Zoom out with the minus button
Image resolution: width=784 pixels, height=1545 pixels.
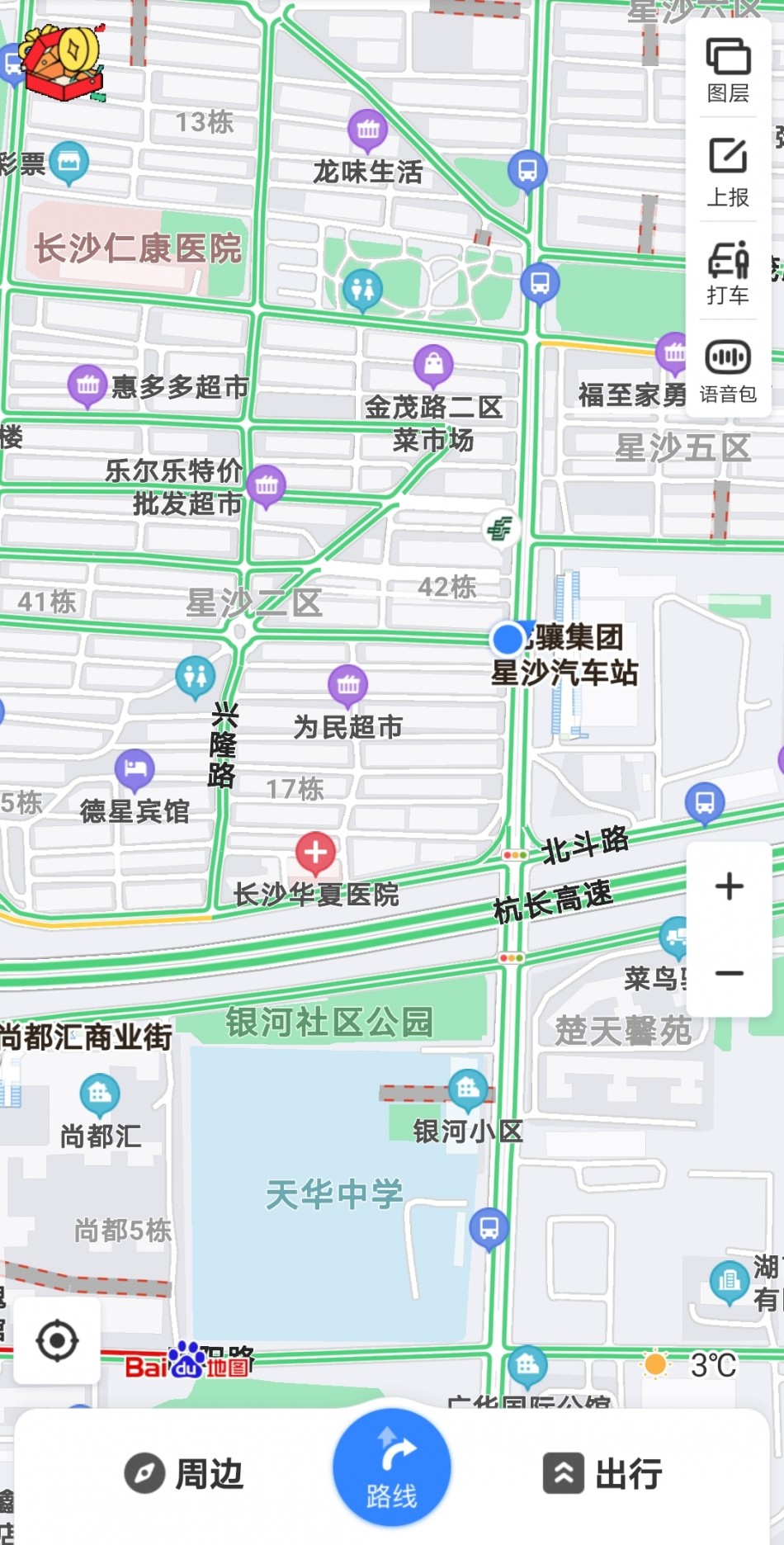(x=729, y=973)
